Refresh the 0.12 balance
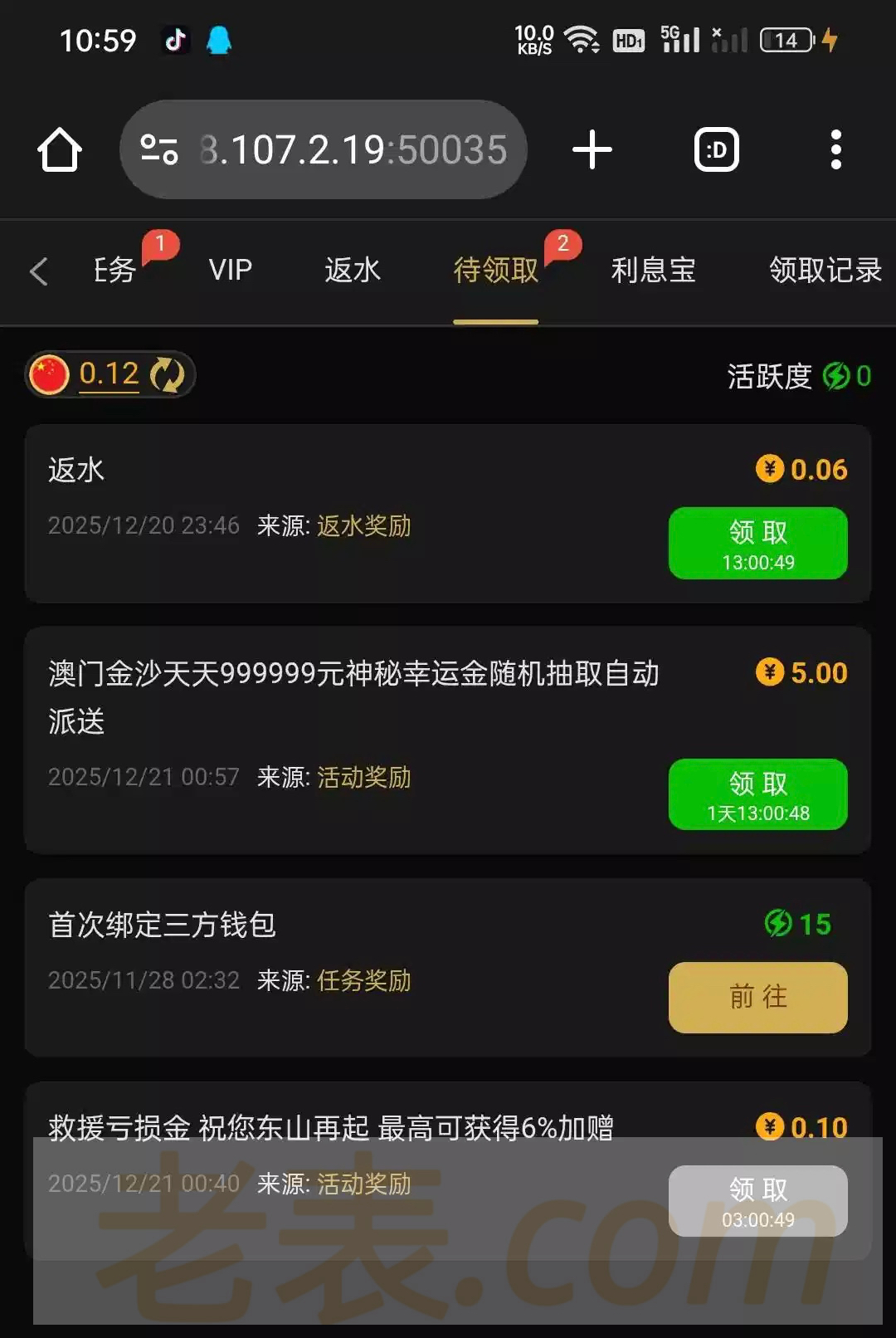The image size is (896, 1338). coord(168,374)
